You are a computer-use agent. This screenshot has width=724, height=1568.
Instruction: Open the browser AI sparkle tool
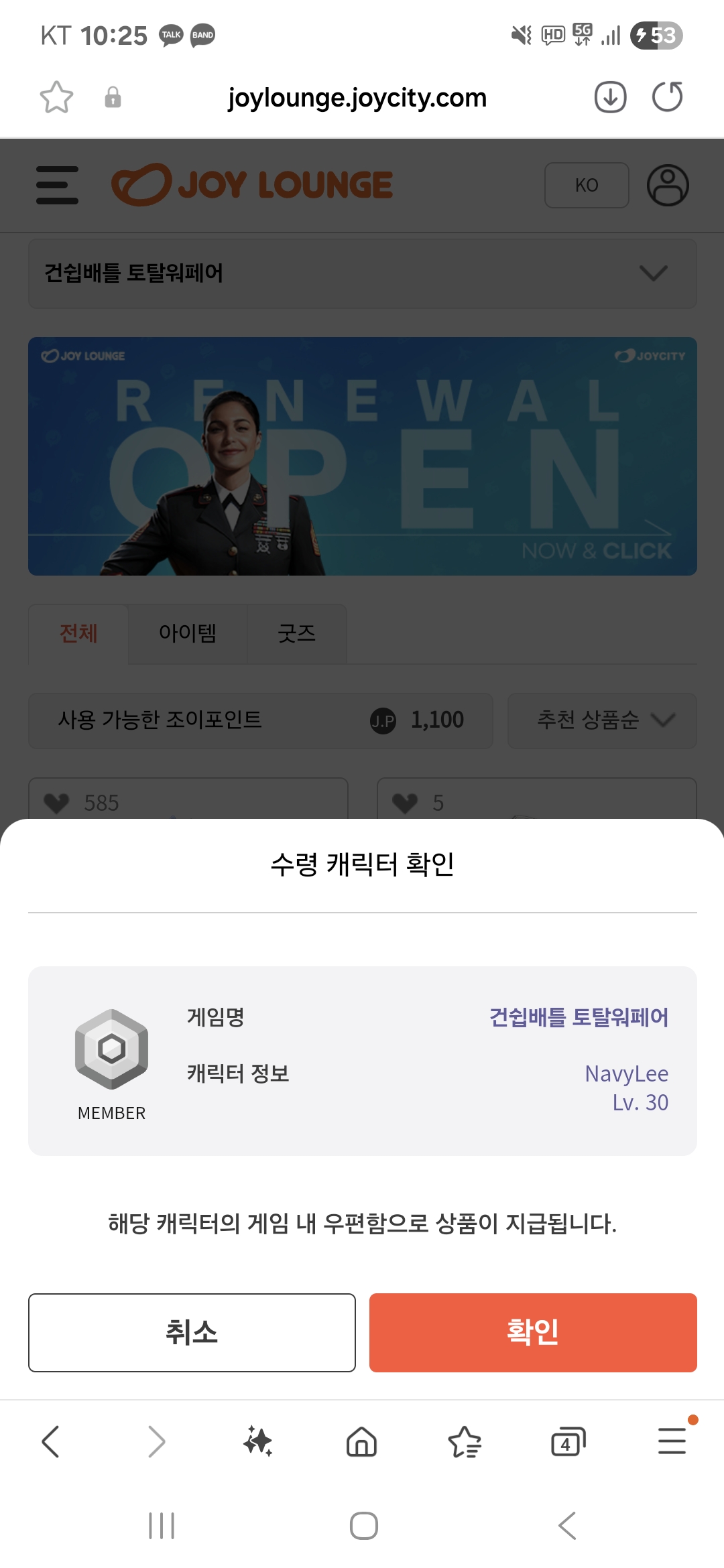[x=258, y=1441]
